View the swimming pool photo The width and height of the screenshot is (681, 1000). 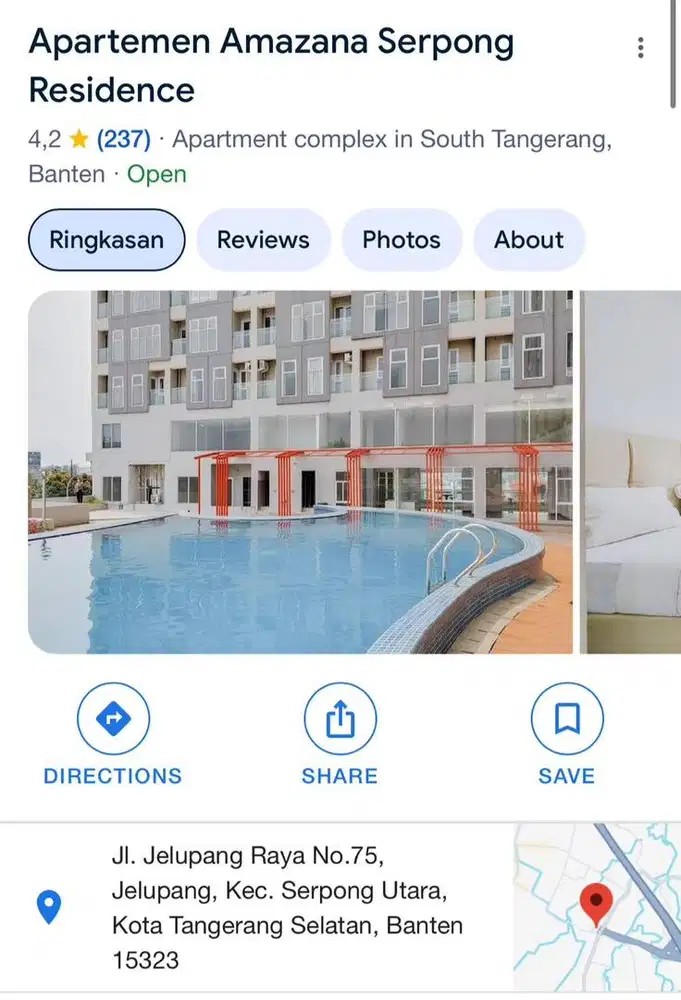[x=300, y=472]
